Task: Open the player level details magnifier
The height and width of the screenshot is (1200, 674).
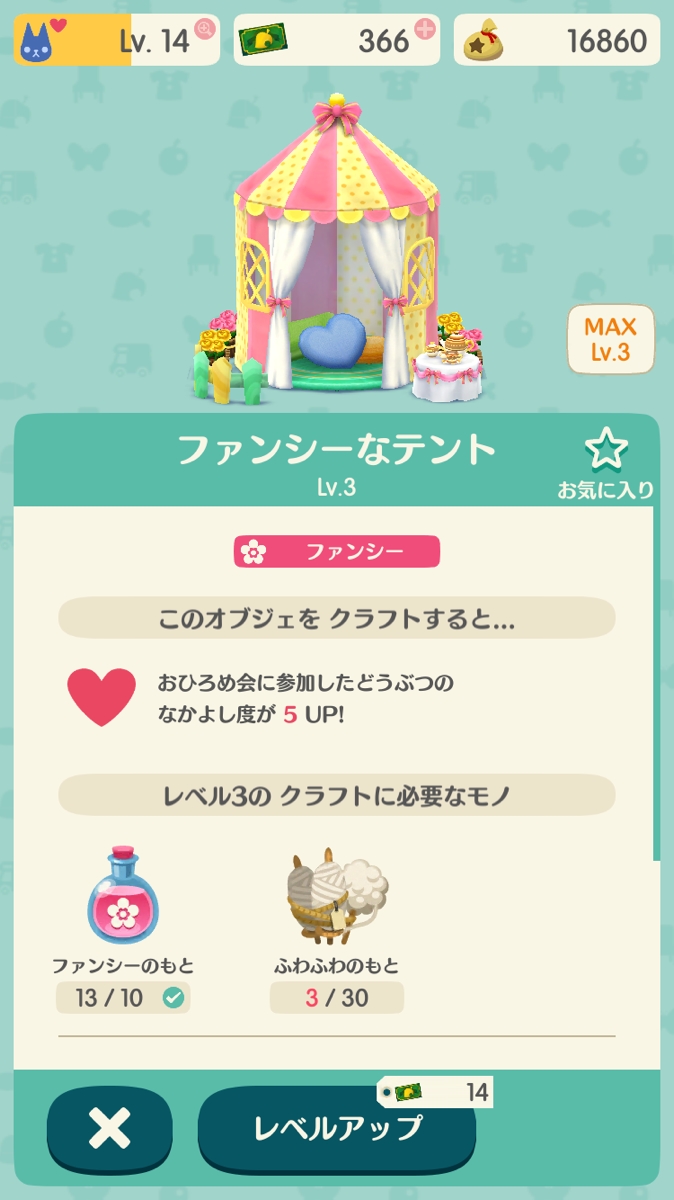Action: (205, 29)
